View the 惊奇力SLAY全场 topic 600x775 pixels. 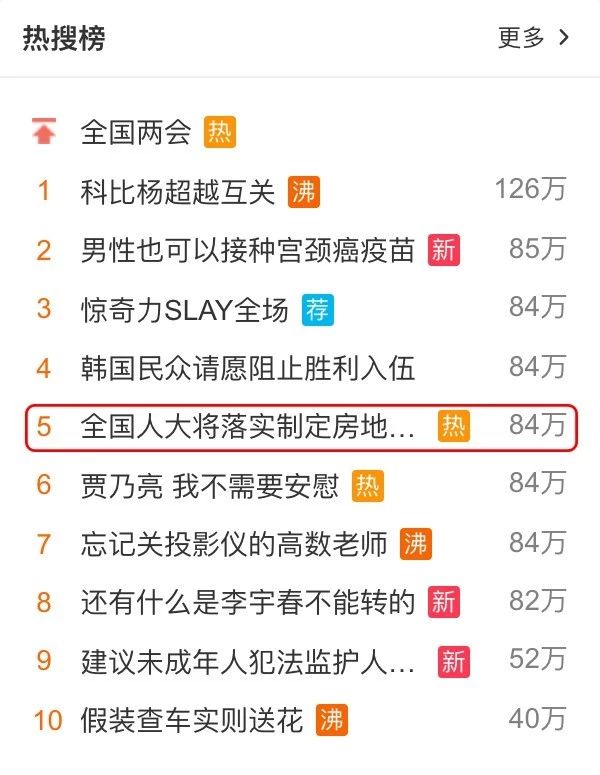pyautogui.click(x=184, y=309)
